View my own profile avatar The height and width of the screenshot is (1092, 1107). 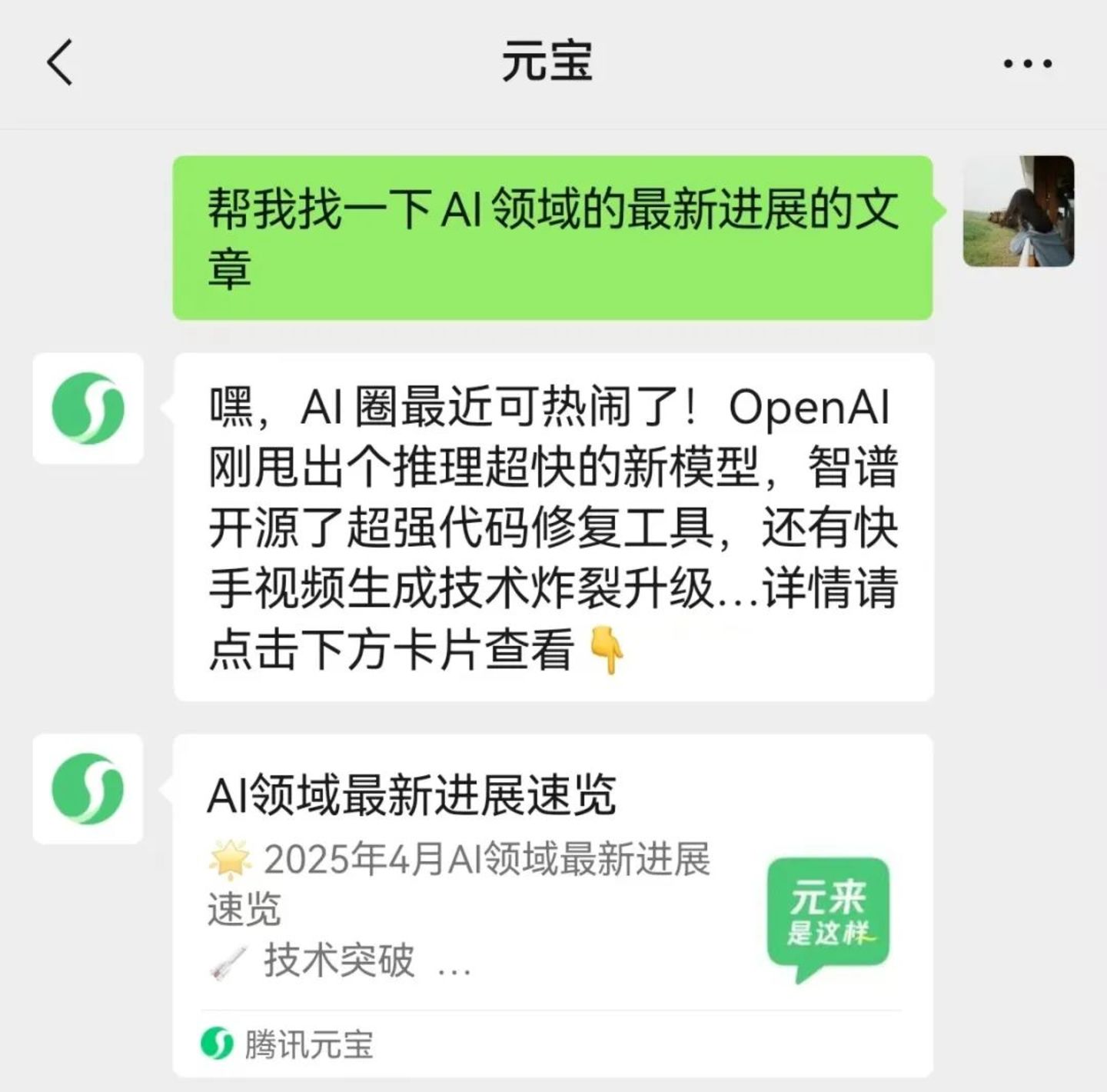[1018, 211]
